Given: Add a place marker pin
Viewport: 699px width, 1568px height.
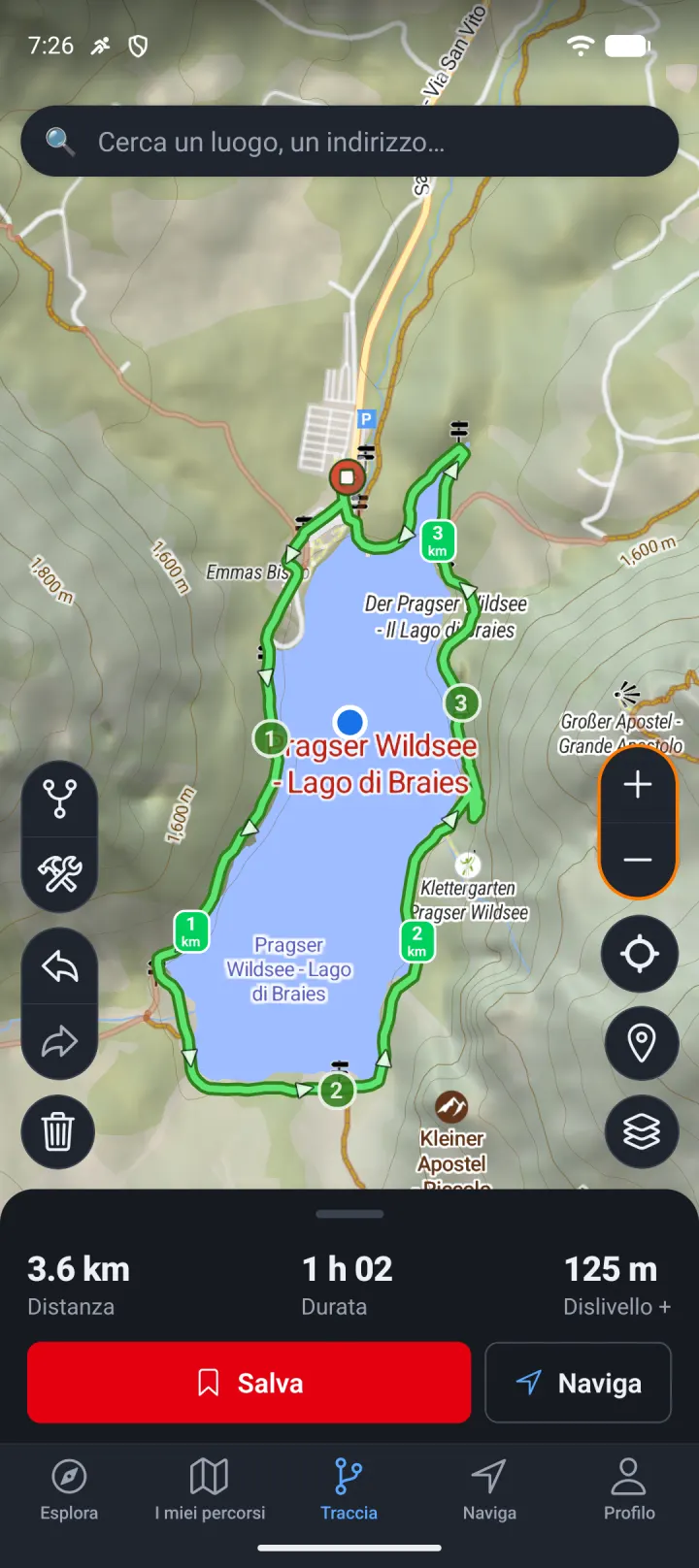Looking at the screenshot, I should tap(641, 1043).
